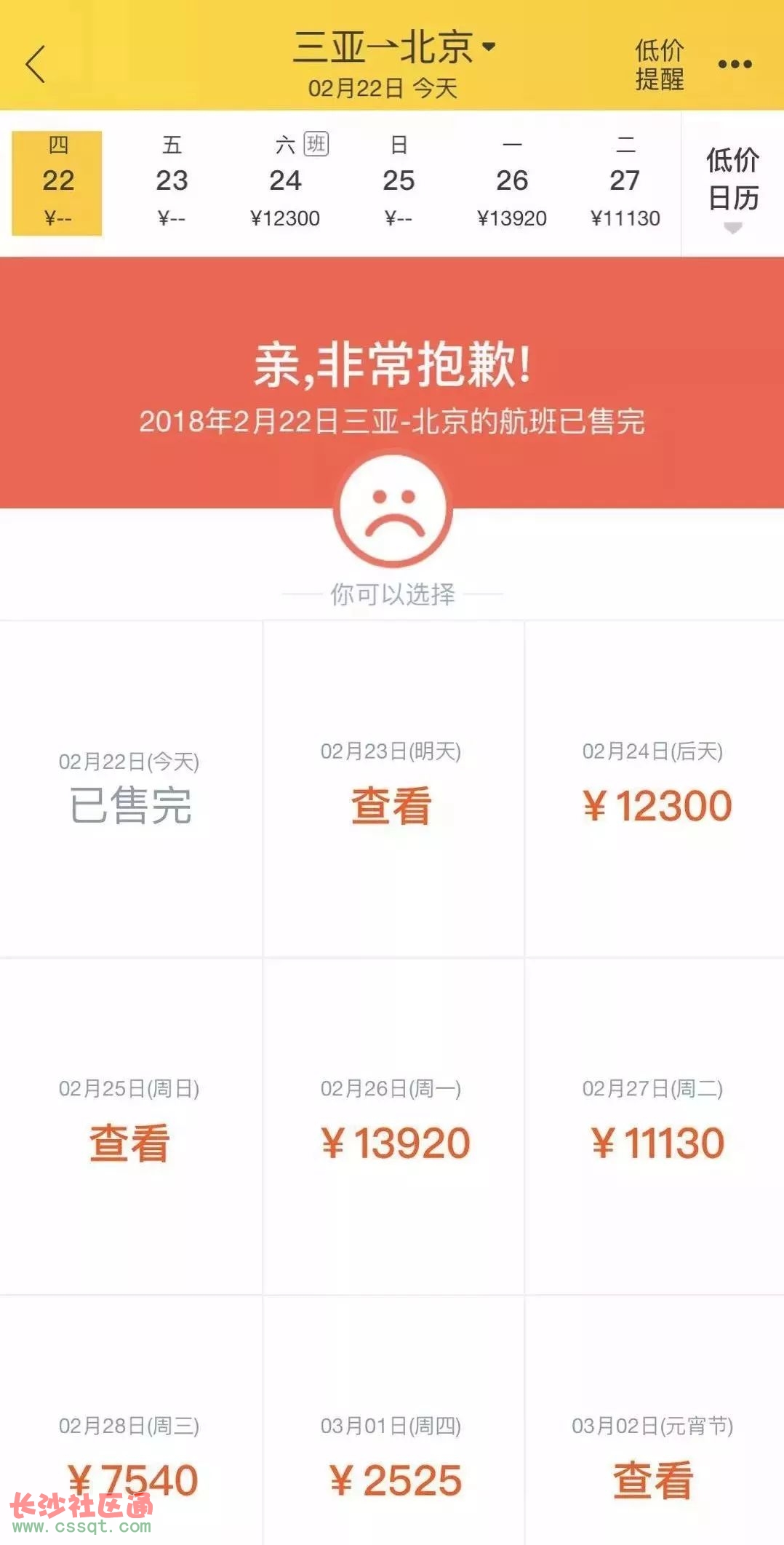Choose 03月01日(周四) at ¥2525
The height and width of the screenshot is (1545, 784).
(392, 1462)
